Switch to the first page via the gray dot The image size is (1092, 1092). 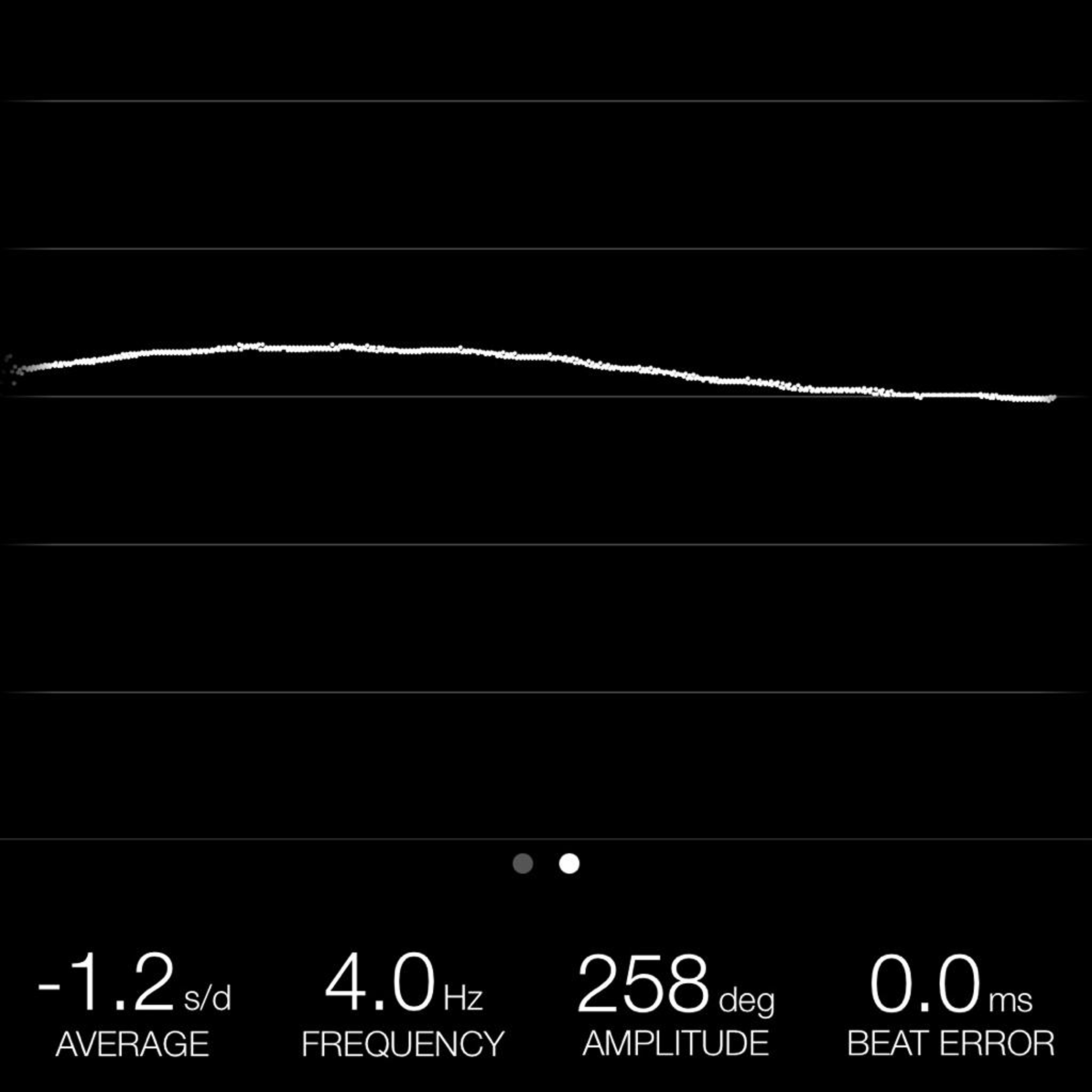523,864
